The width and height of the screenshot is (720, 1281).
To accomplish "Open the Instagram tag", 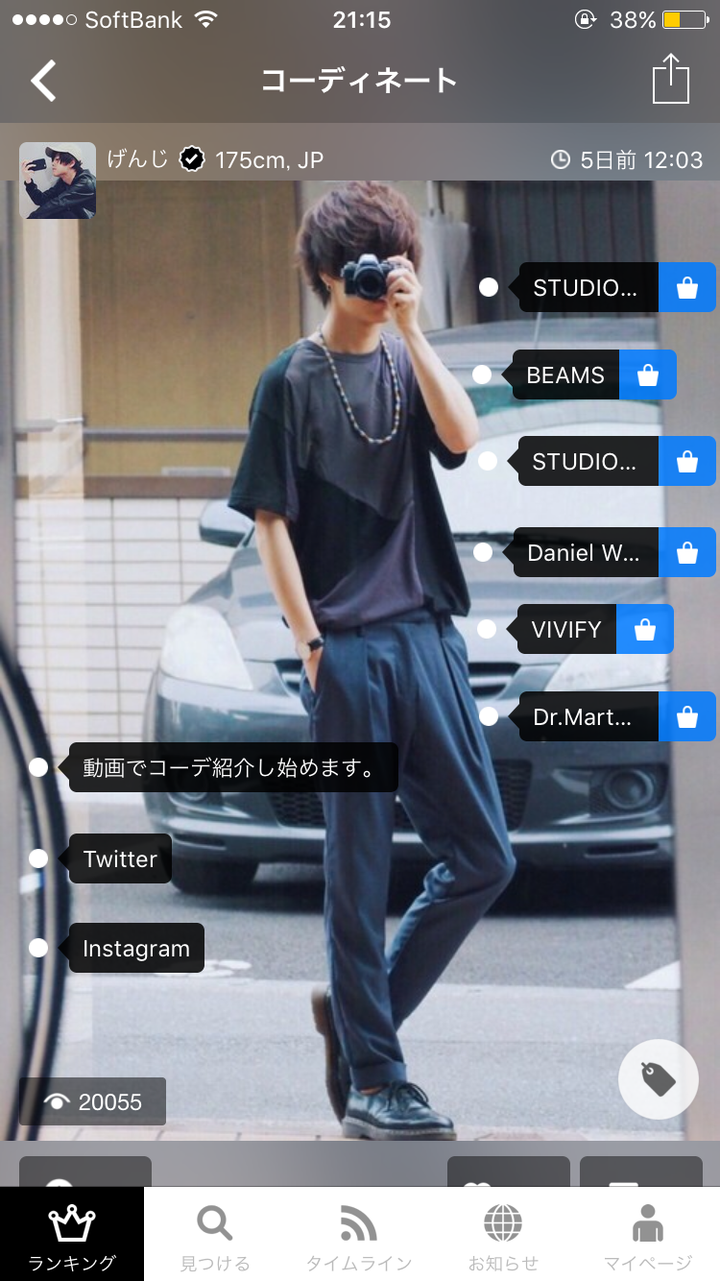I will [136, 948].
